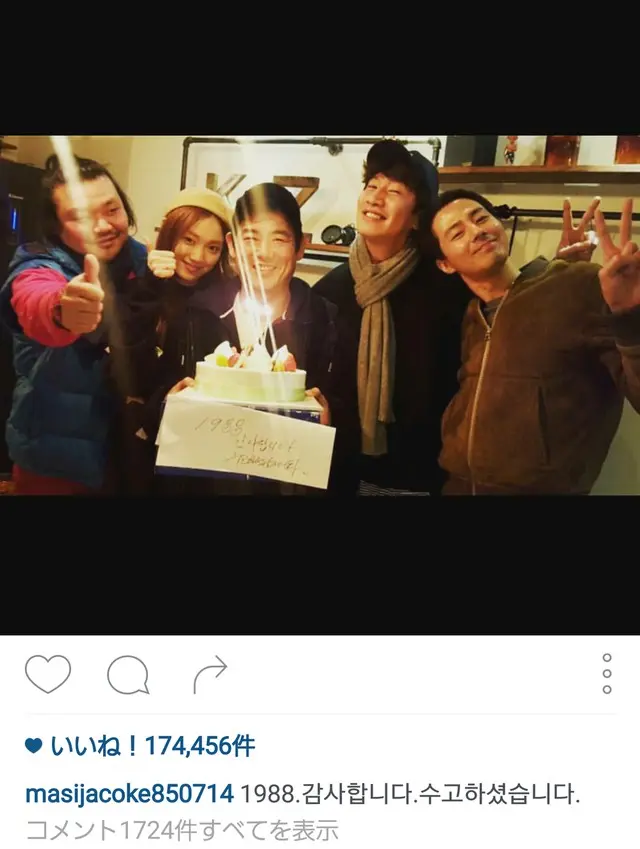Image resolution: width=640 pixels, height=849 pixels.
Task: Open the comment bubble icon
Action: [x=128, y=676]
